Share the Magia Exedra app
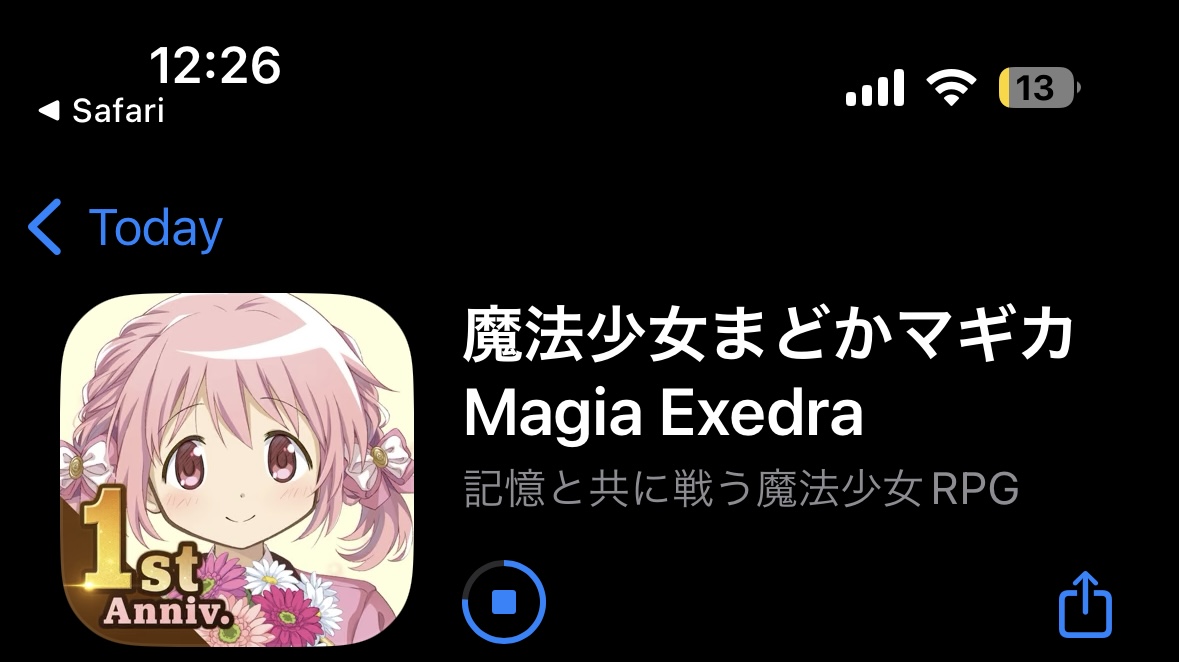Screen dimensions: 1179x662 click(1085, 603)
